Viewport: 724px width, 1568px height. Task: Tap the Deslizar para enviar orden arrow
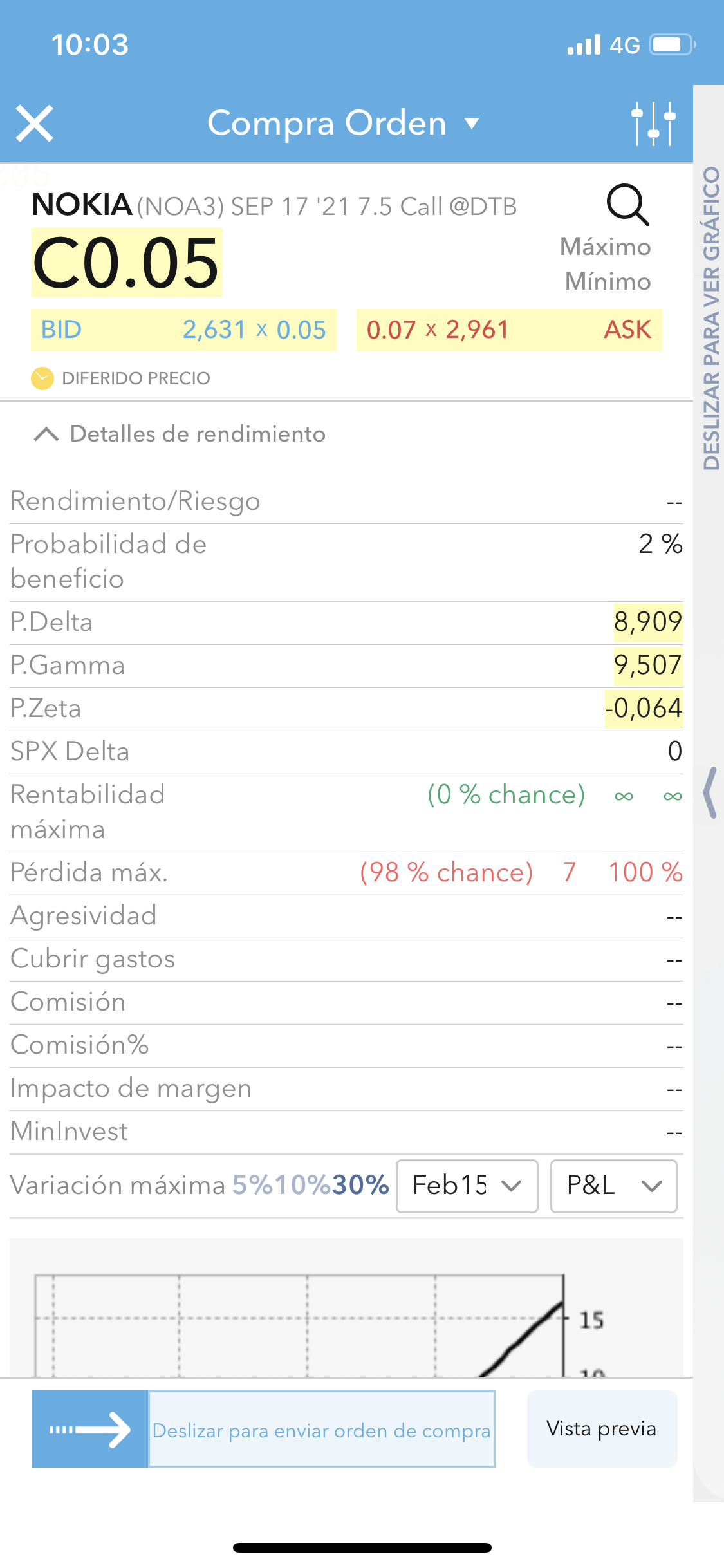(x=90, y=1429)
